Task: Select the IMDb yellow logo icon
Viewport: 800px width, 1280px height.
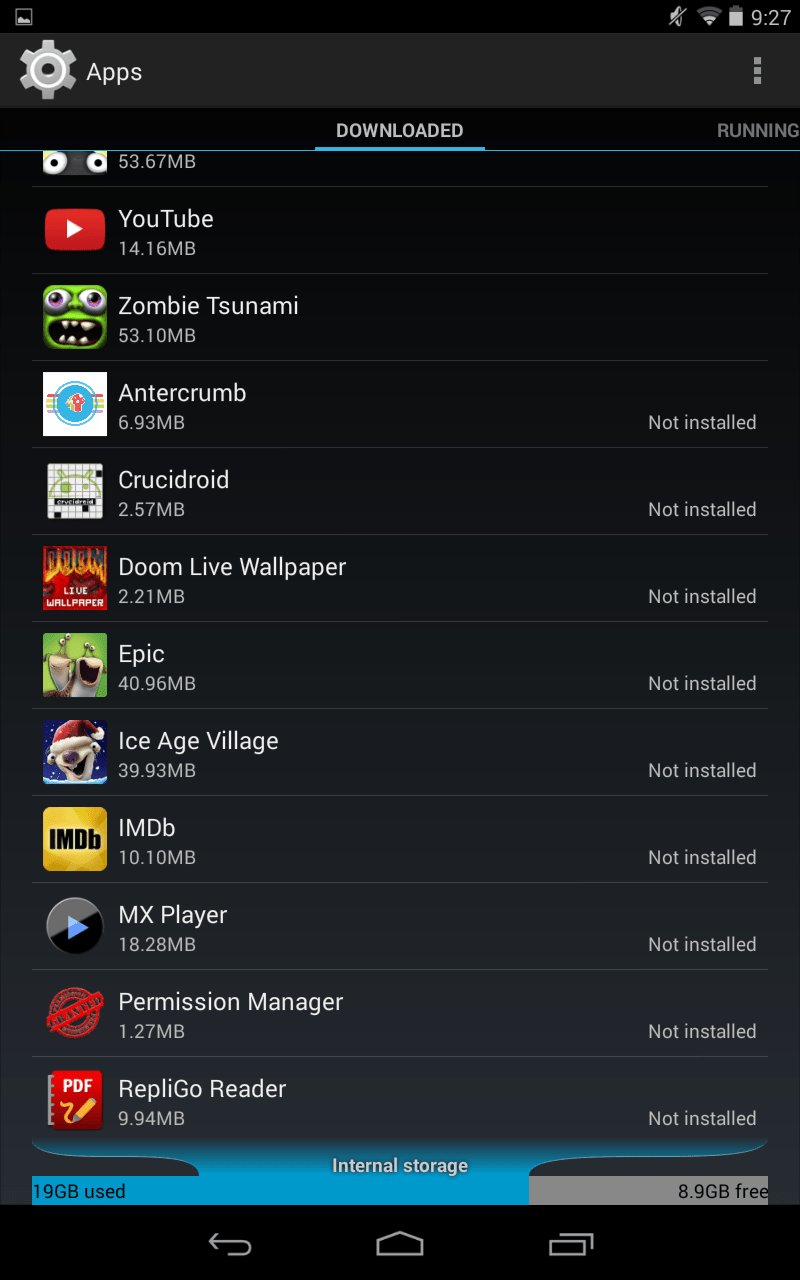Action: [x=74, y=839]
